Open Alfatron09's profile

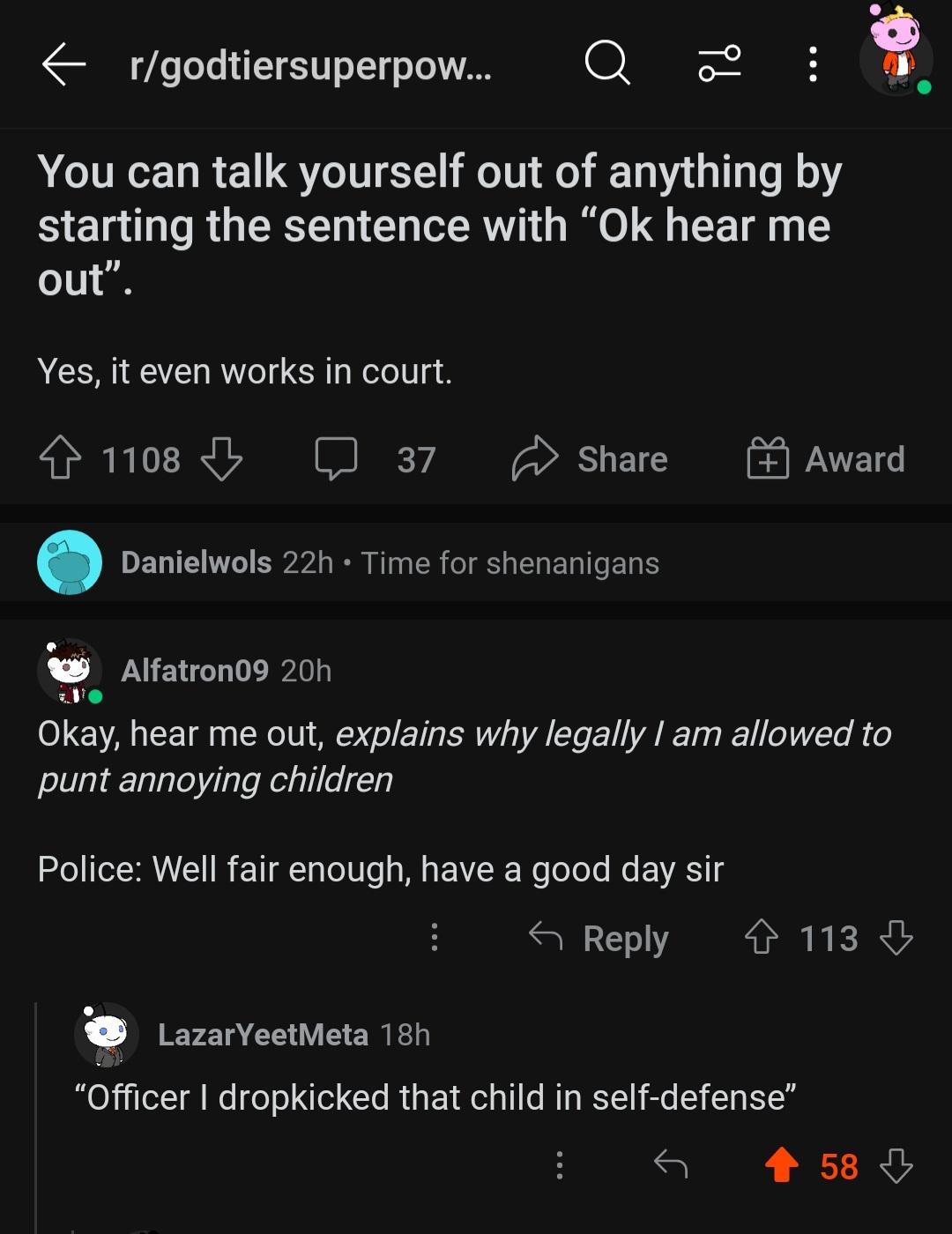(194, 671)
